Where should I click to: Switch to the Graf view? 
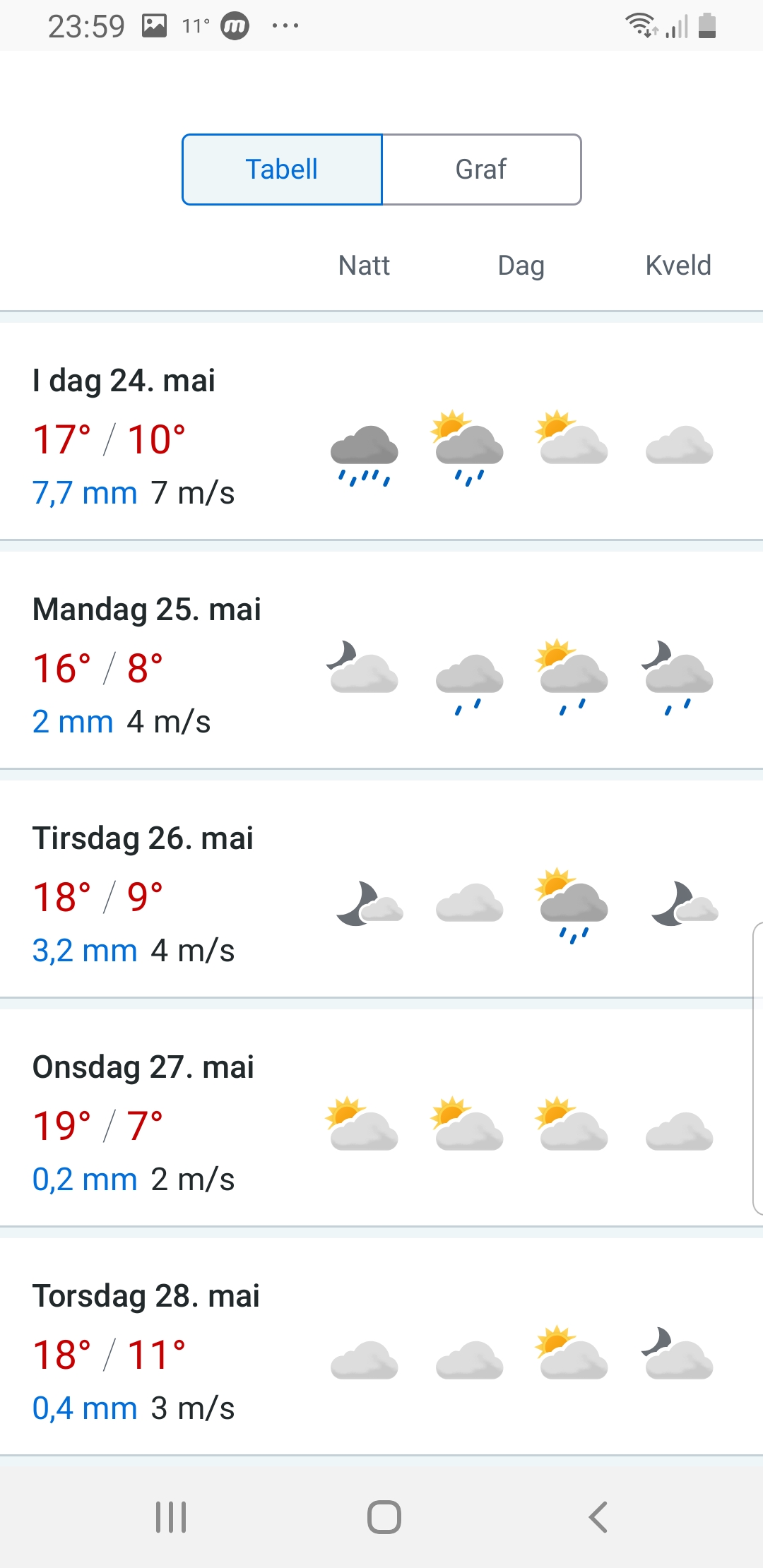coord(481,170)
